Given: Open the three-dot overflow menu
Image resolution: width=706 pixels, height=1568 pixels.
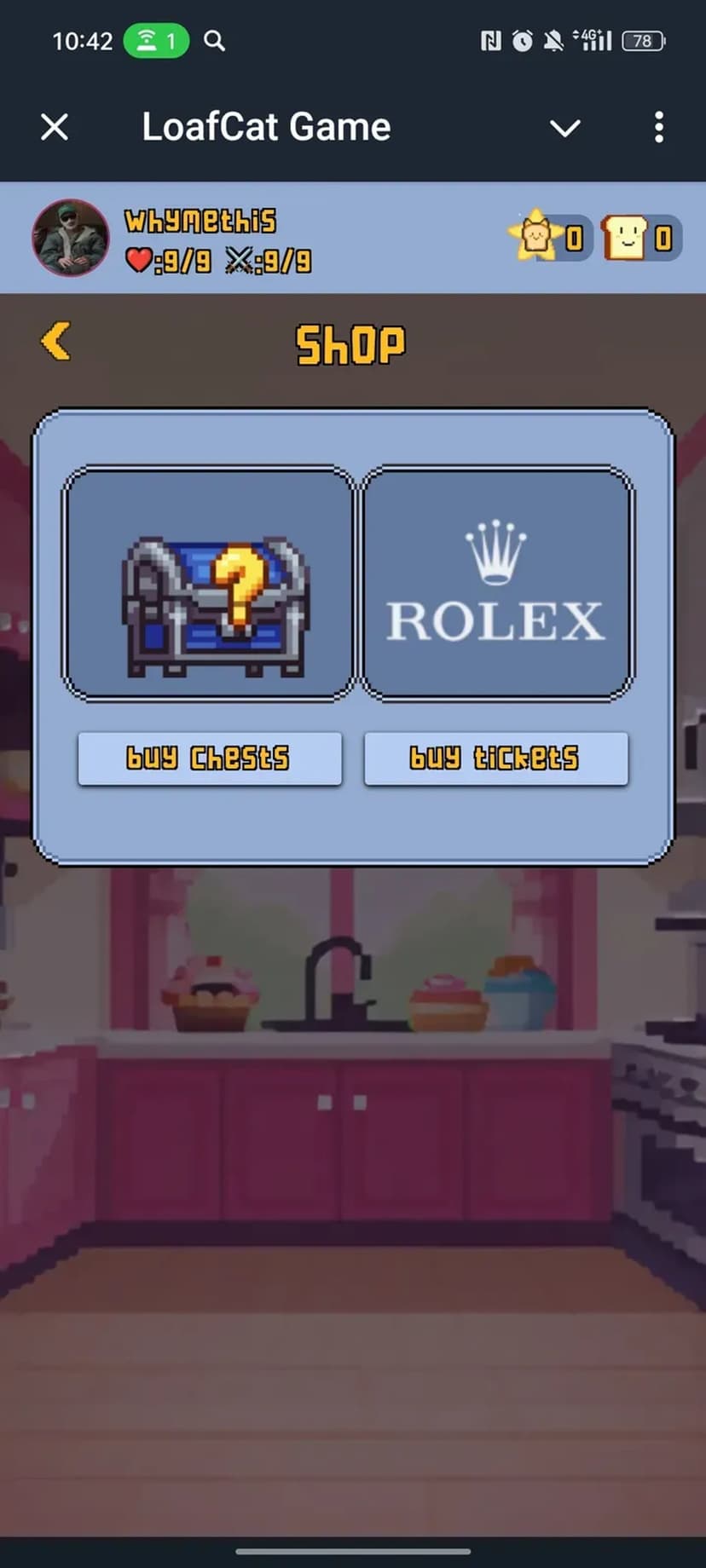Looking at the screenshot, I should [658, 128].
